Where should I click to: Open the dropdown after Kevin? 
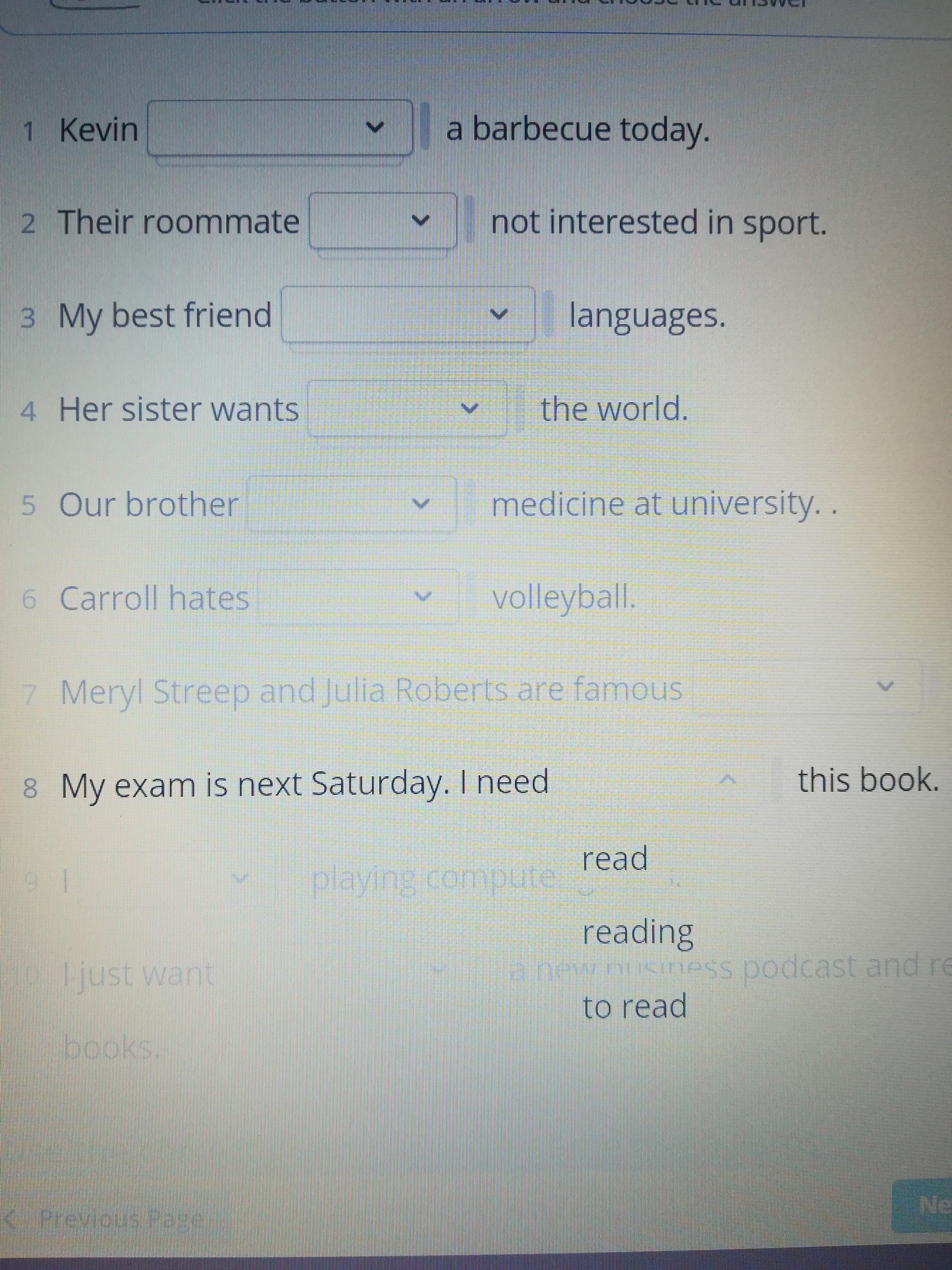click(x=280, y=127)
